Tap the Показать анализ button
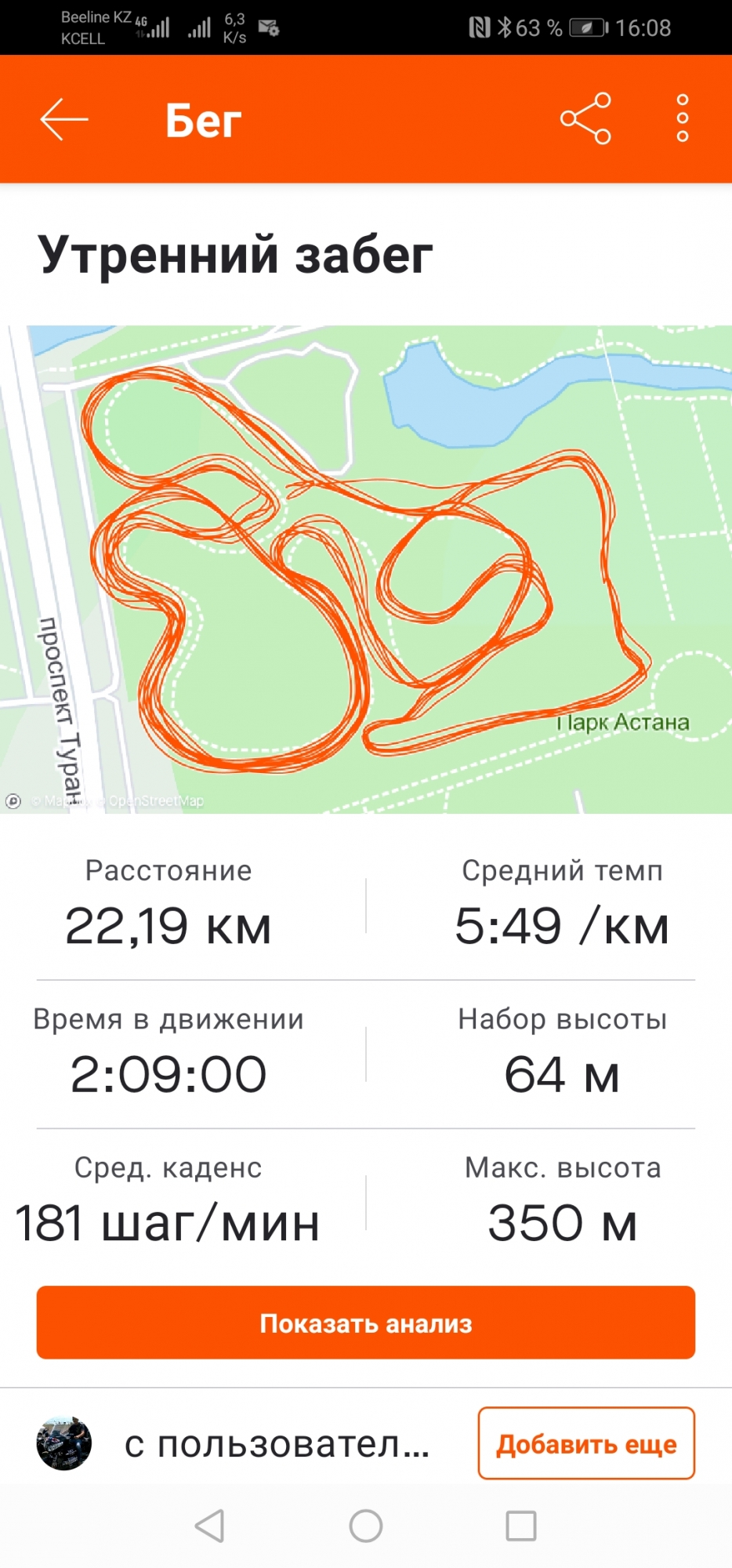The image size is (732, 1568). pyautogui.click(x=366, y=1323)
